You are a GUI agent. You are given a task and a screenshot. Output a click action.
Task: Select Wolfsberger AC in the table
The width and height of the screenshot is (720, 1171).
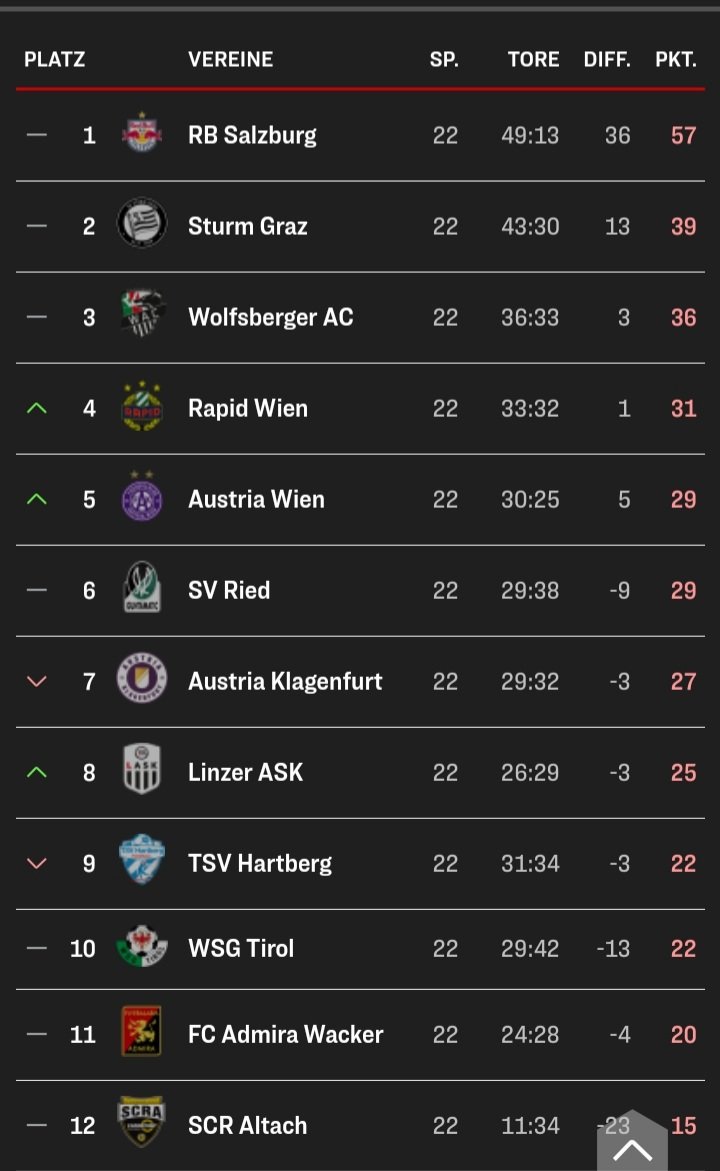tap(360, 317)
